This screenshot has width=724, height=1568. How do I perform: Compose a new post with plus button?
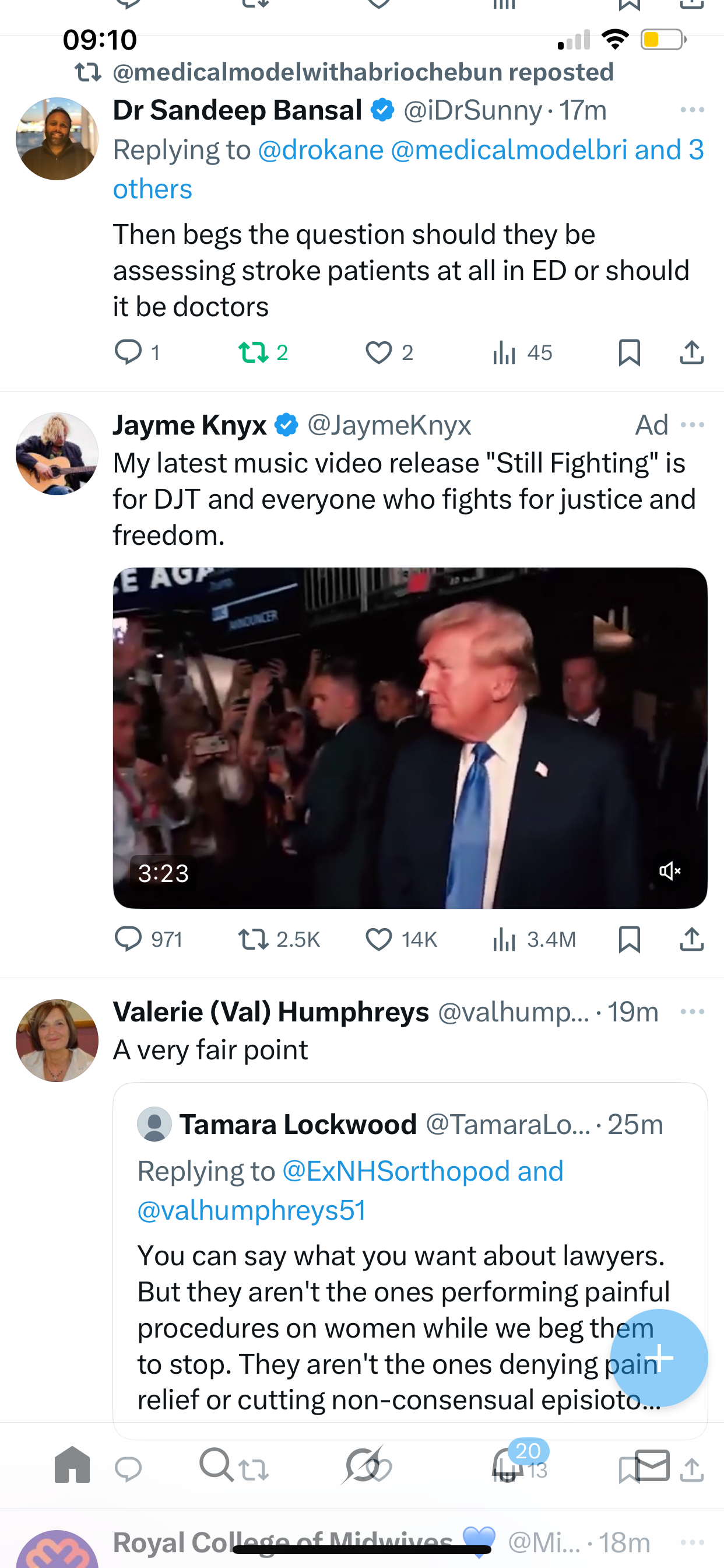pos(659,1357)
